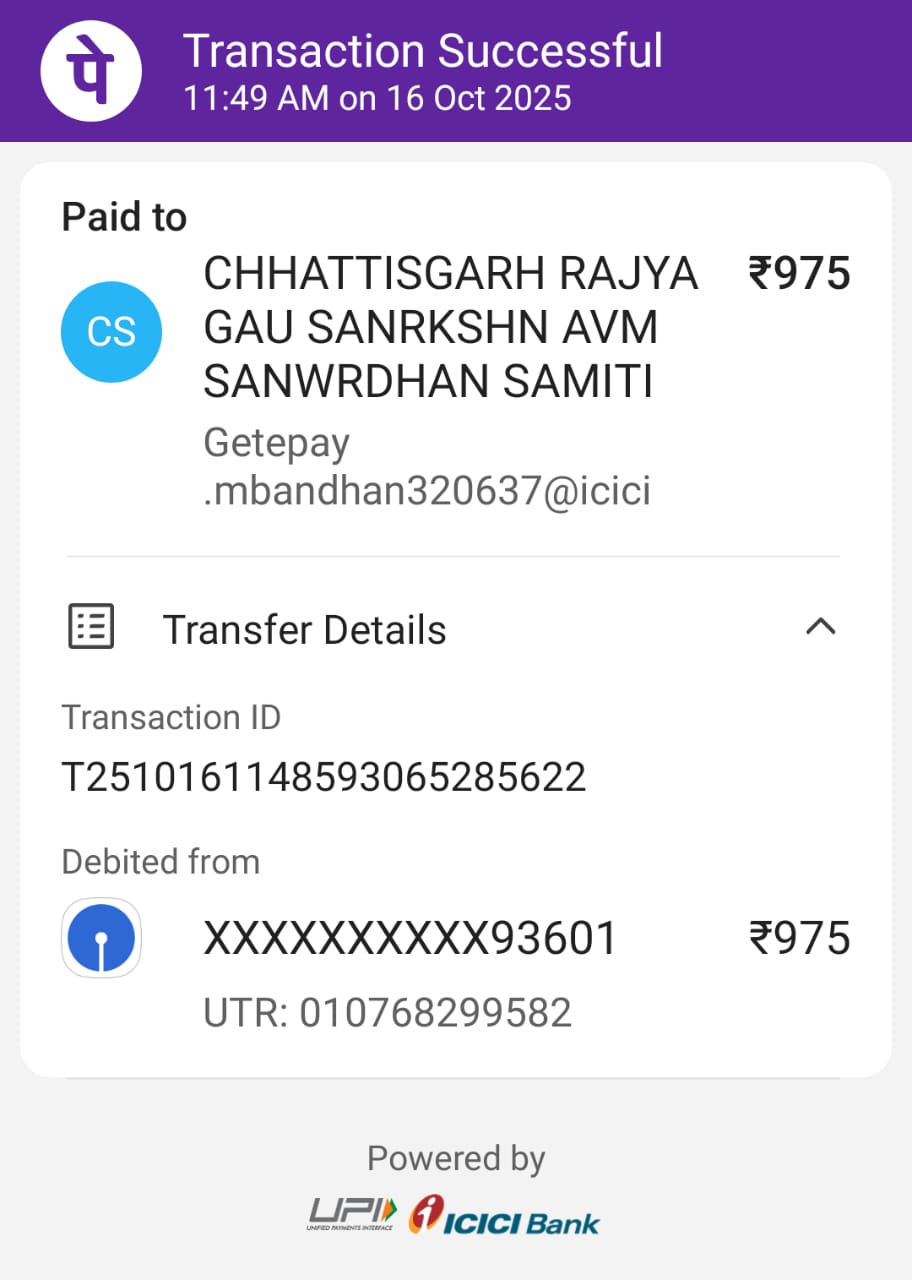Collapse the Transfer Details section

tap(820, 627)
